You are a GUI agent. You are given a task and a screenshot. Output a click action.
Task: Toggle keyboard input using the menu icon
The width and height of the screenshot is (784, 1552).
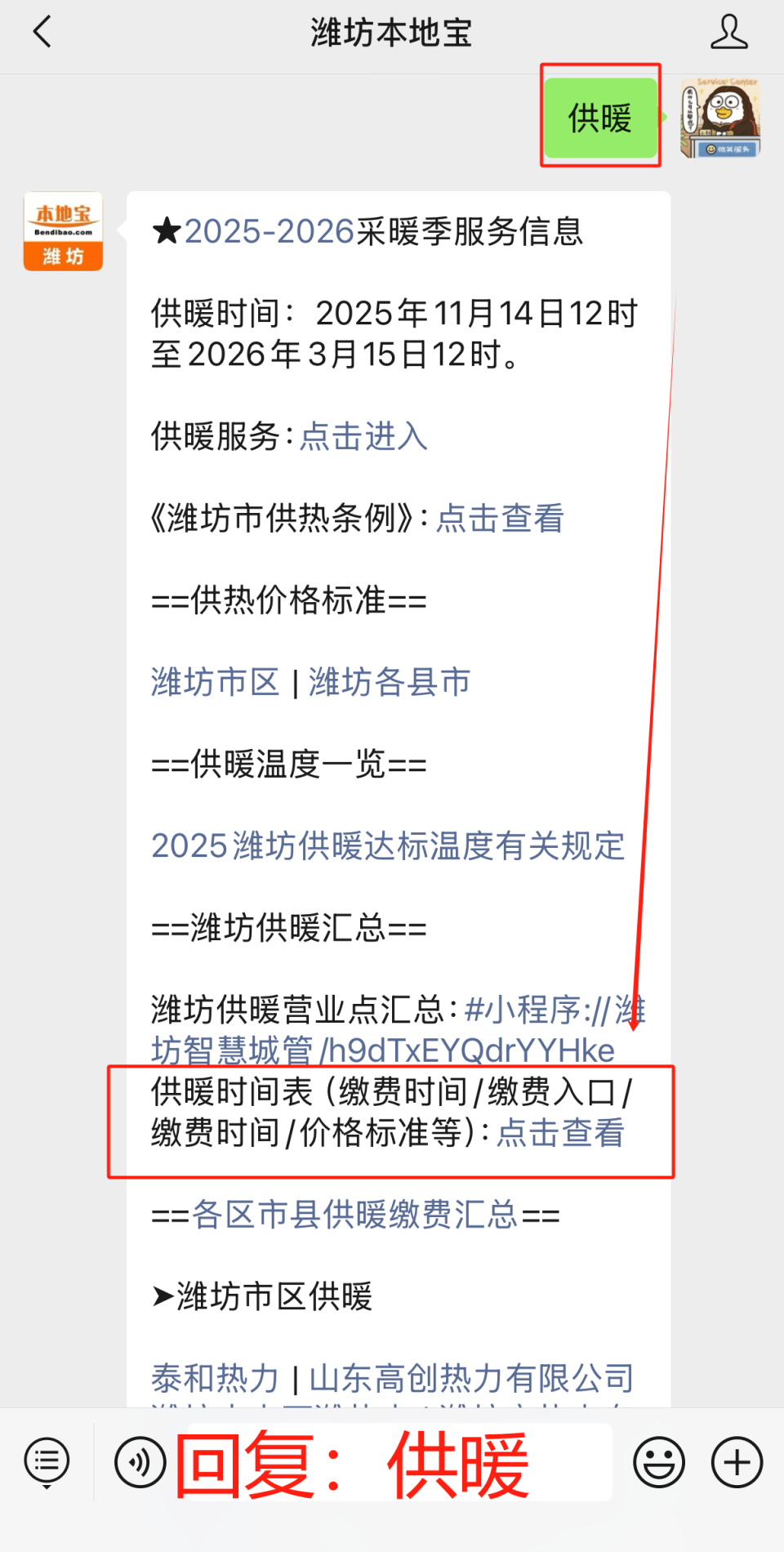pyautogui.click(x=47, y=1461)
